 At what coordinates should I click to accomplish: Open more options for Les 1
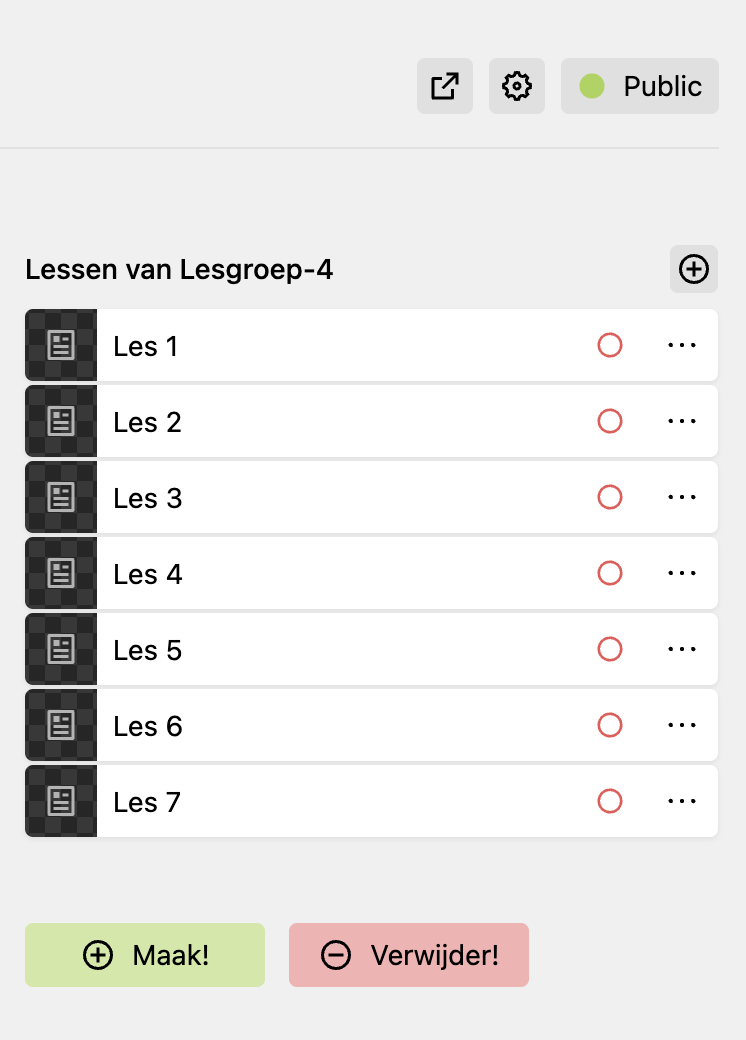[x=681, y=345]
